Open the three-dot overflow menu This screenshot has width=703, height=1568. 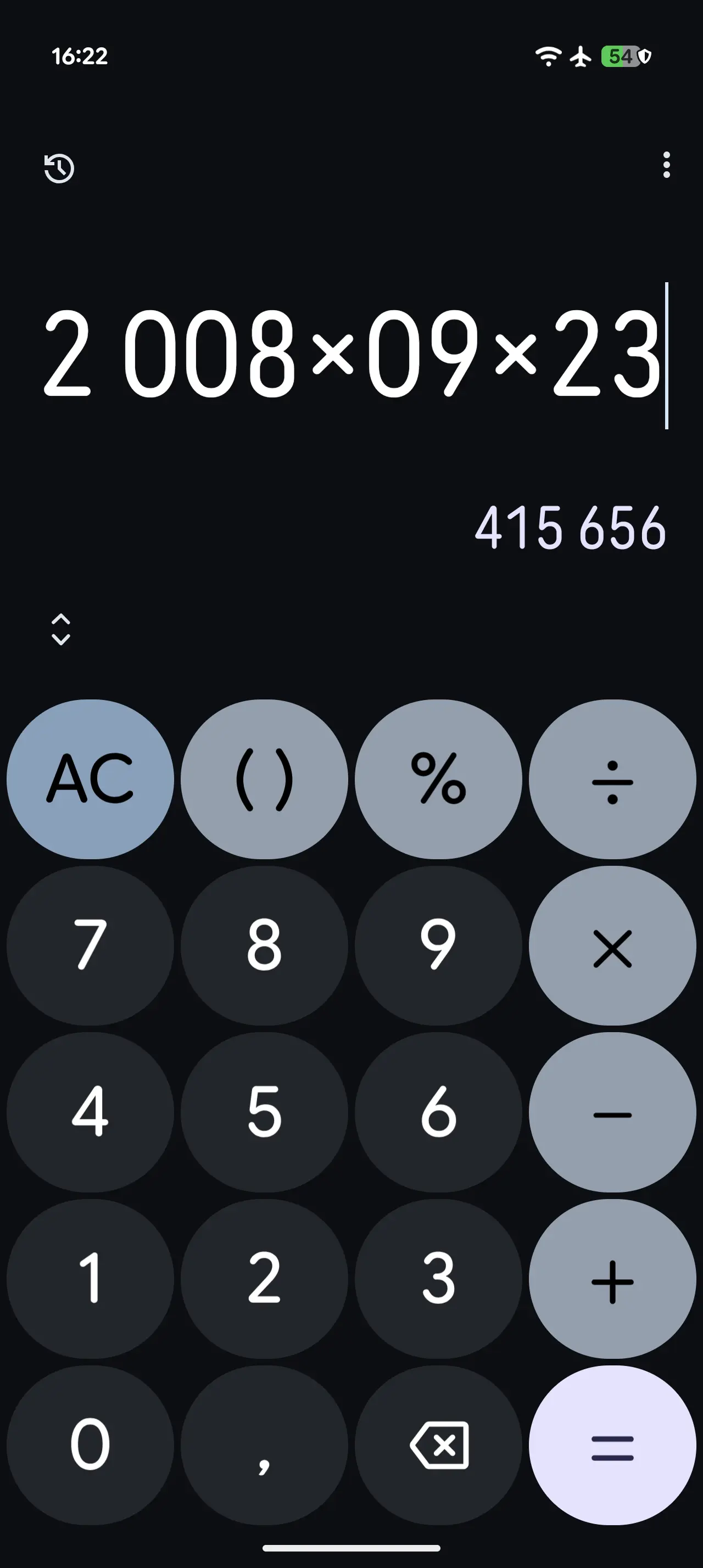click(x=667, y=165)
